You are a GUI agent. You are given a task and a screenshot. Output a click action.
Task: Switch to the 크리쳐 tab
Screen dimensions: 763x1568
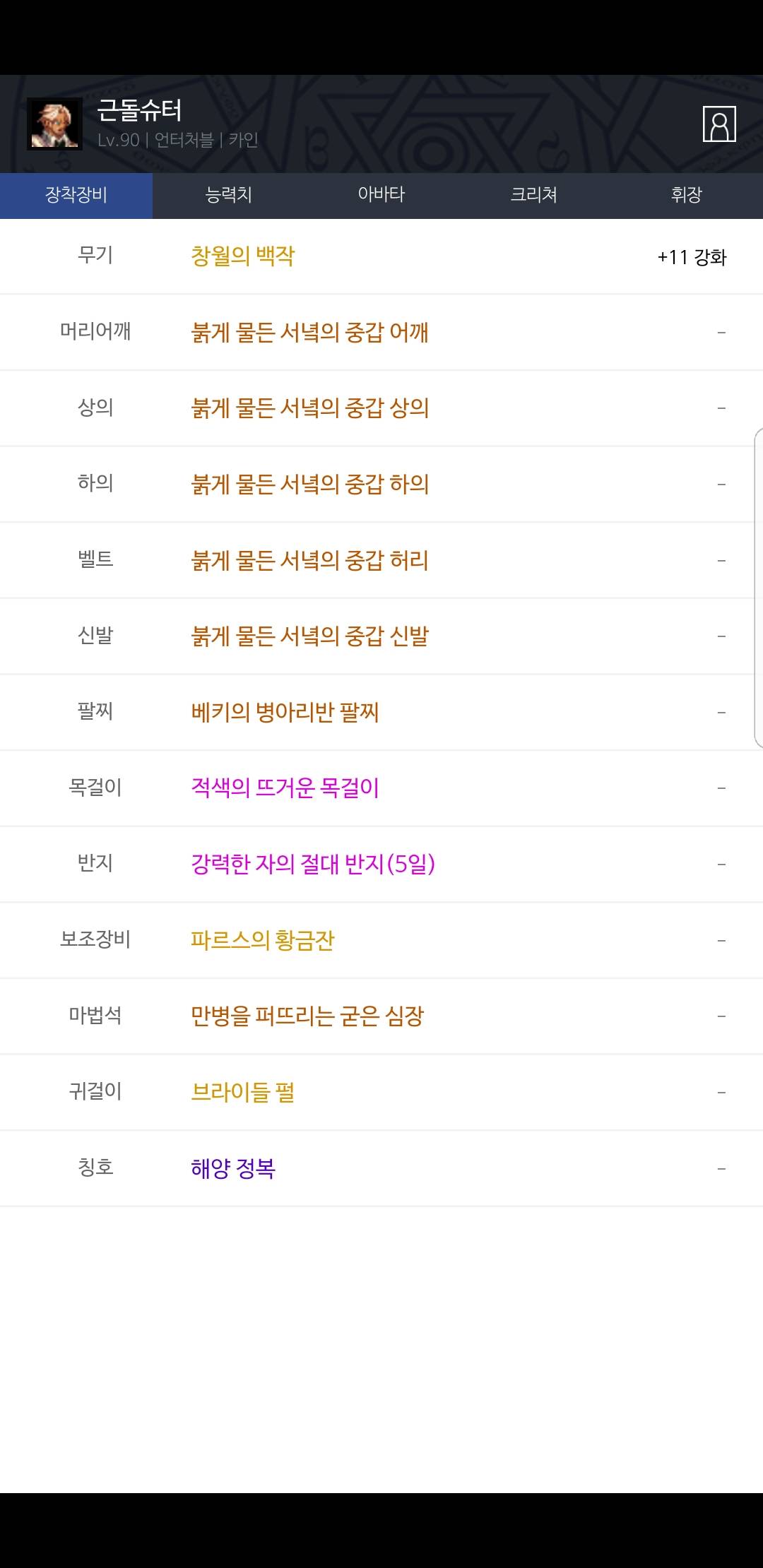coord(533,195)
